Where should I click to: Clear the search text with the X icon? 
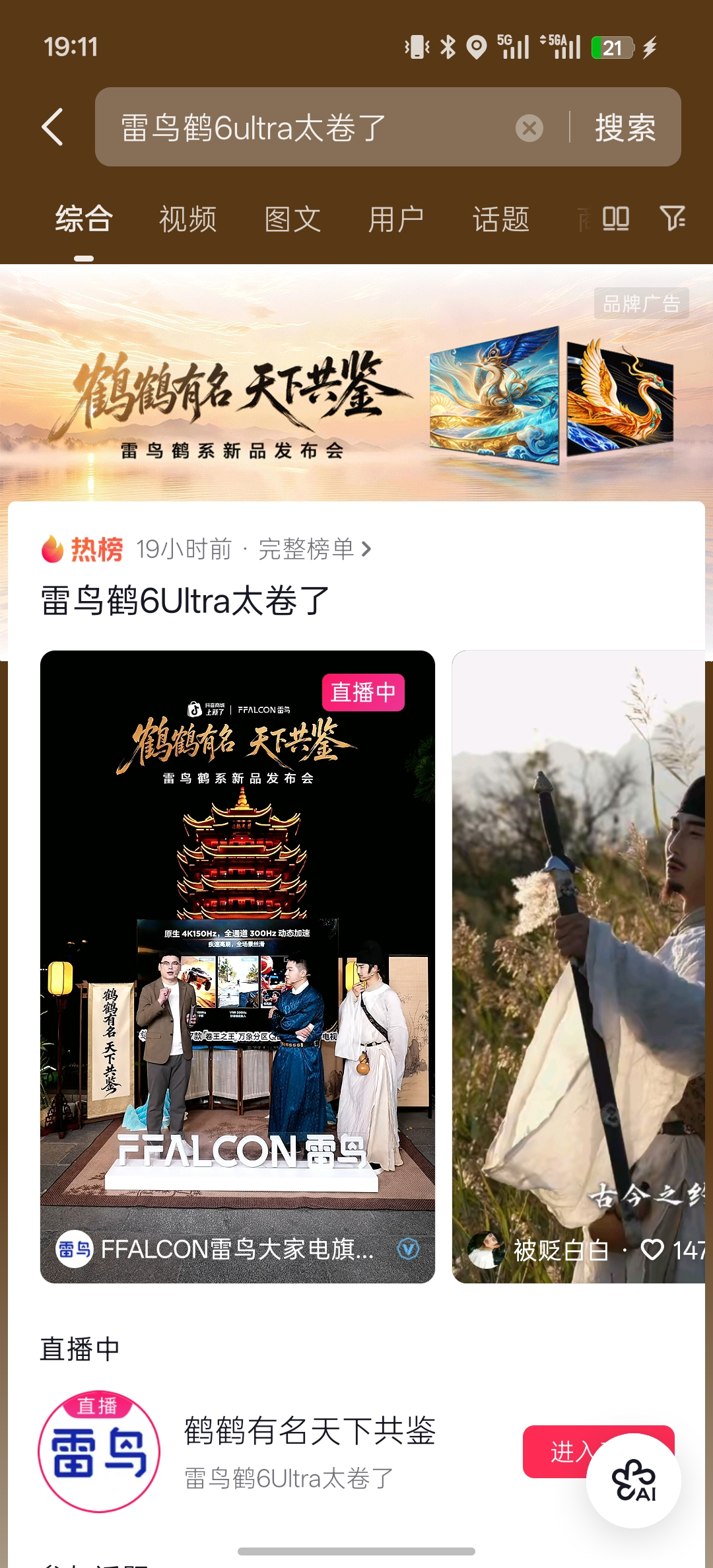pyautogui.click(x=529, y=127)
